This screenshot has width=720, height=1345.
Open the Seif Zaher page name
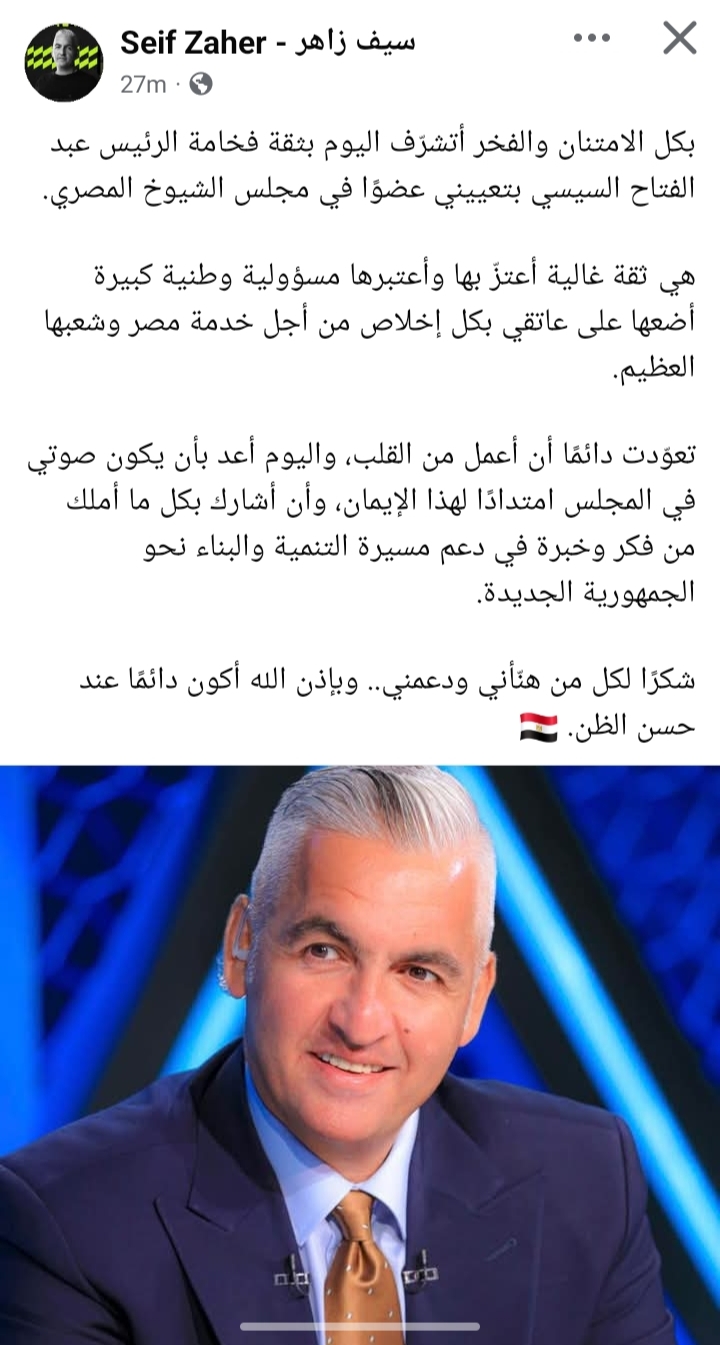coord(267,42)
